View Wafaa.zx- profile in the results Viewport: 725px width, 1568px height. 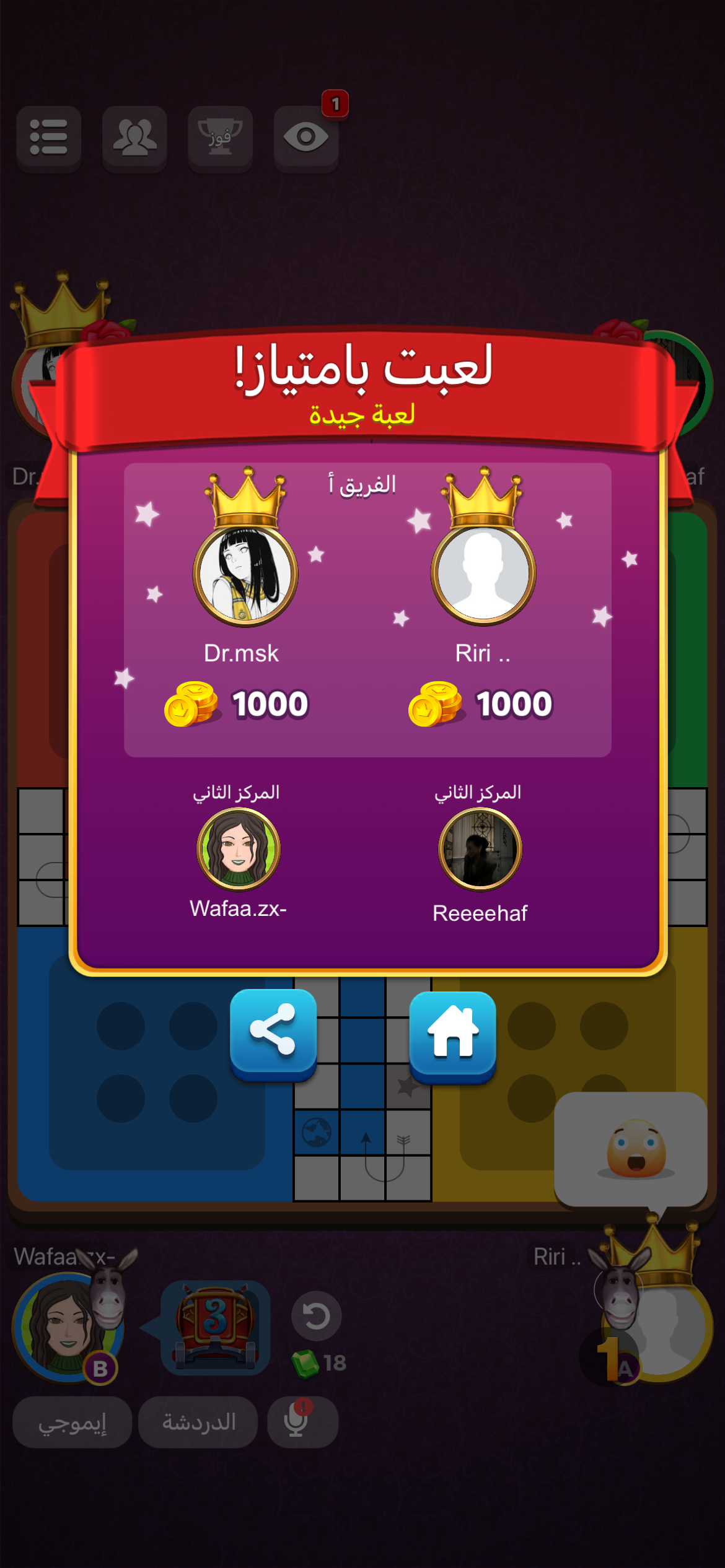click(x=239, y=849)
